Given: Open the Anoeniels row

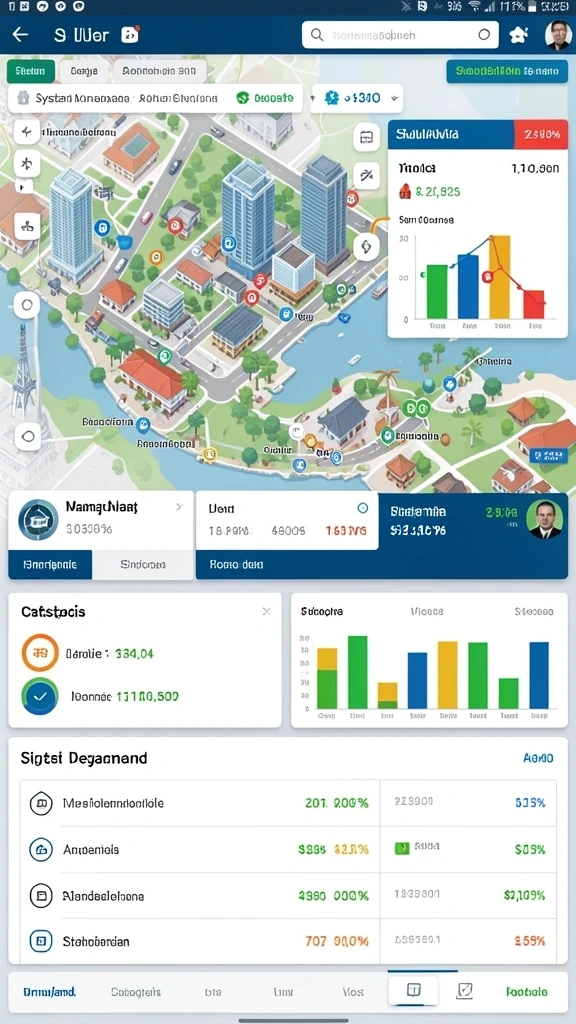Looking at the screenshot, I should (x=288, y=849).
